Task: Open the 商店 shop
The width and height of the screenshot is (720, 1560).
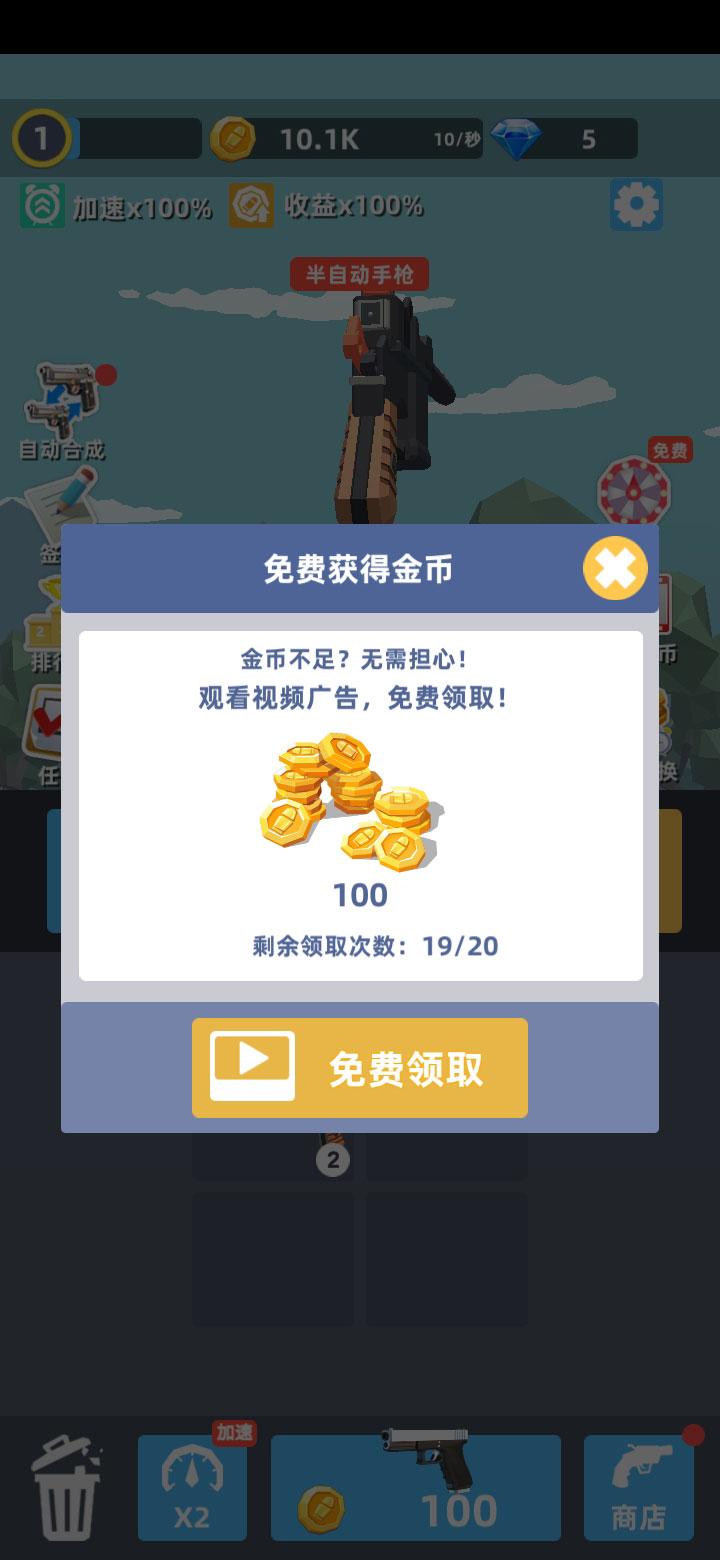Action: [x=639, y=1488]
